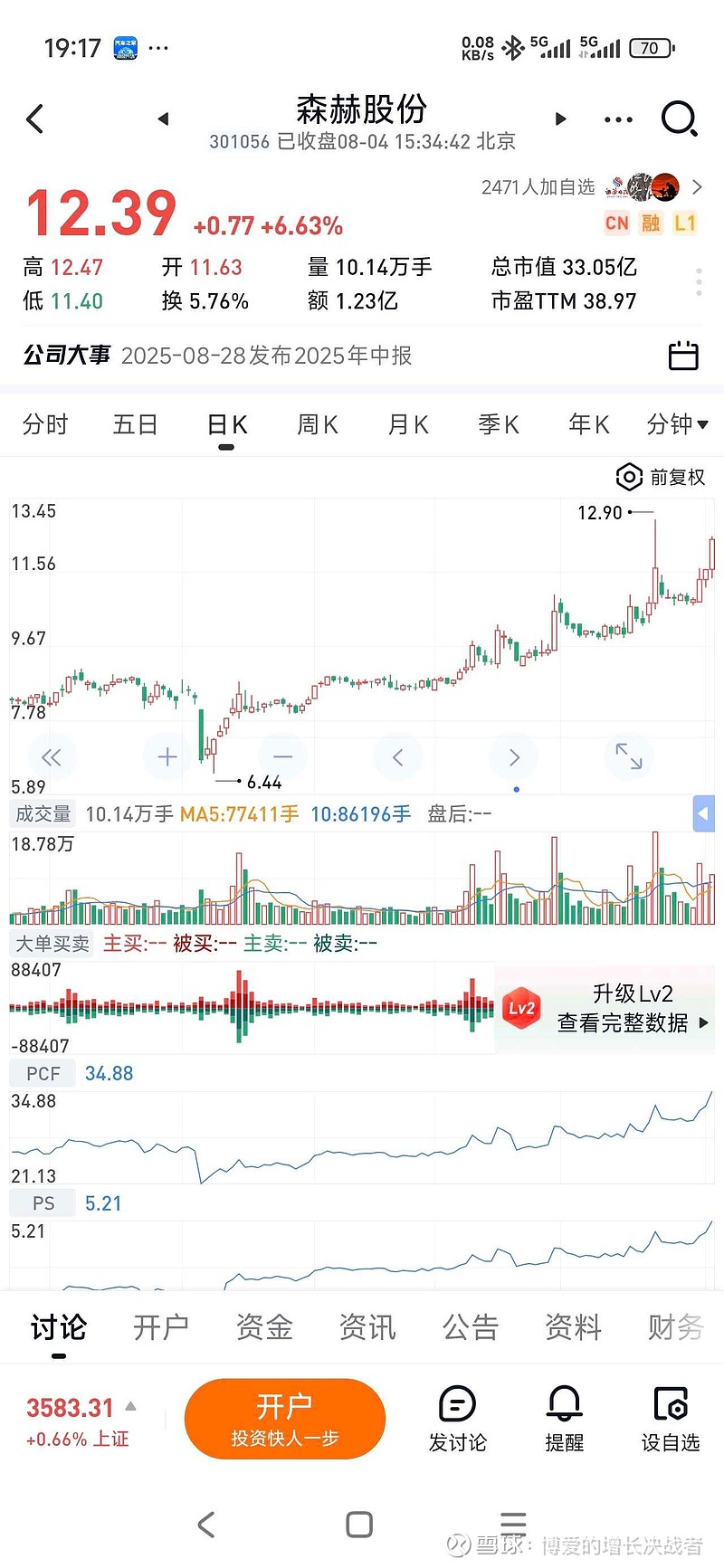
Task: Zoom in the chart with plus button
Action: tap(167, 756)
